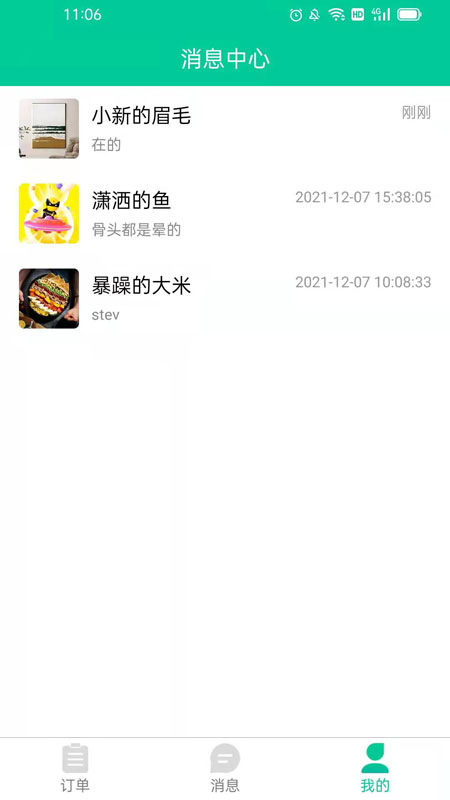This screenshot has width=450, height=800.
Task: Switch to the 订单 tab
Action: click(x=75, y=768)
